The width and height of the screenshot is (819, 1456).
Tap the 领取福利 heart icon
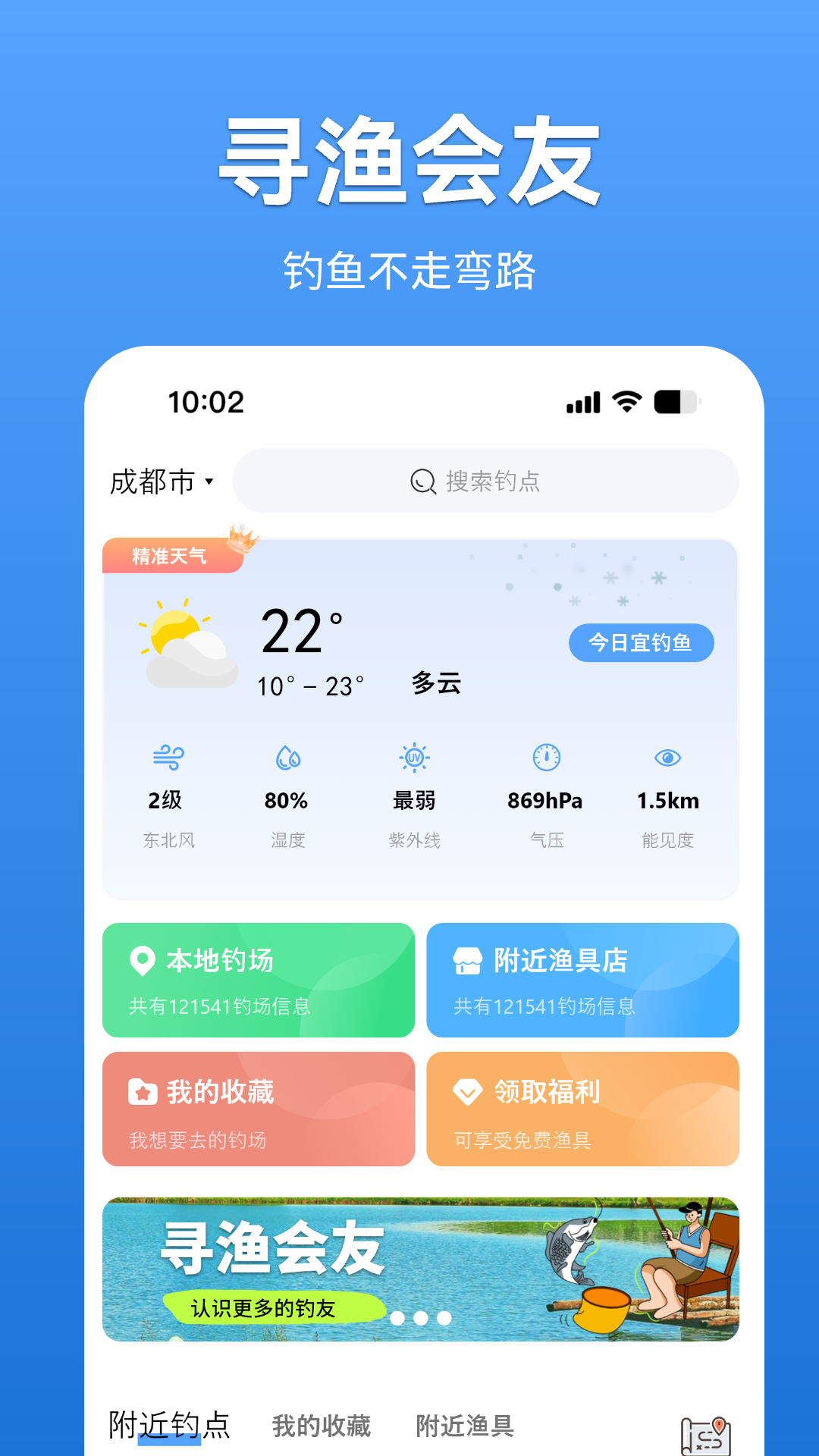[x=467, y=1092]
